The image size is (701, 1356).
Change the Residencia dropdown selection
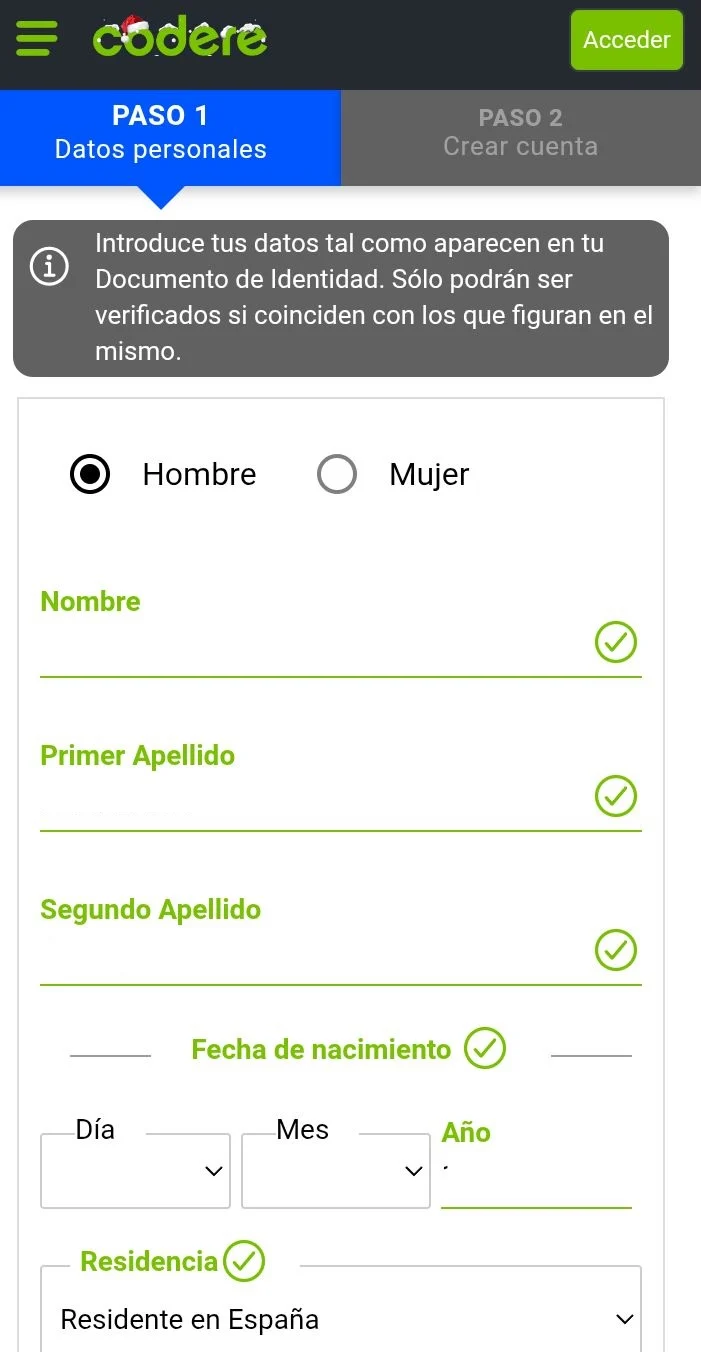(x=340, y=1319)
